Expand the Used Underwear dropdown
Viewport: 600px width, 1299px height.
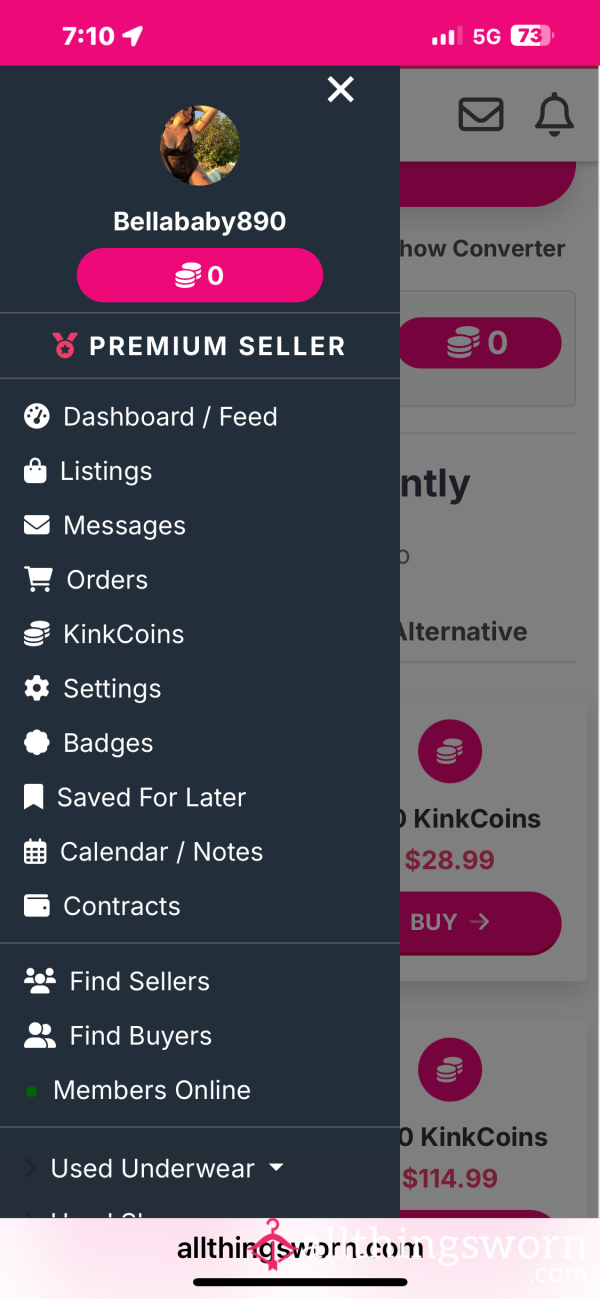[200, 1168]
